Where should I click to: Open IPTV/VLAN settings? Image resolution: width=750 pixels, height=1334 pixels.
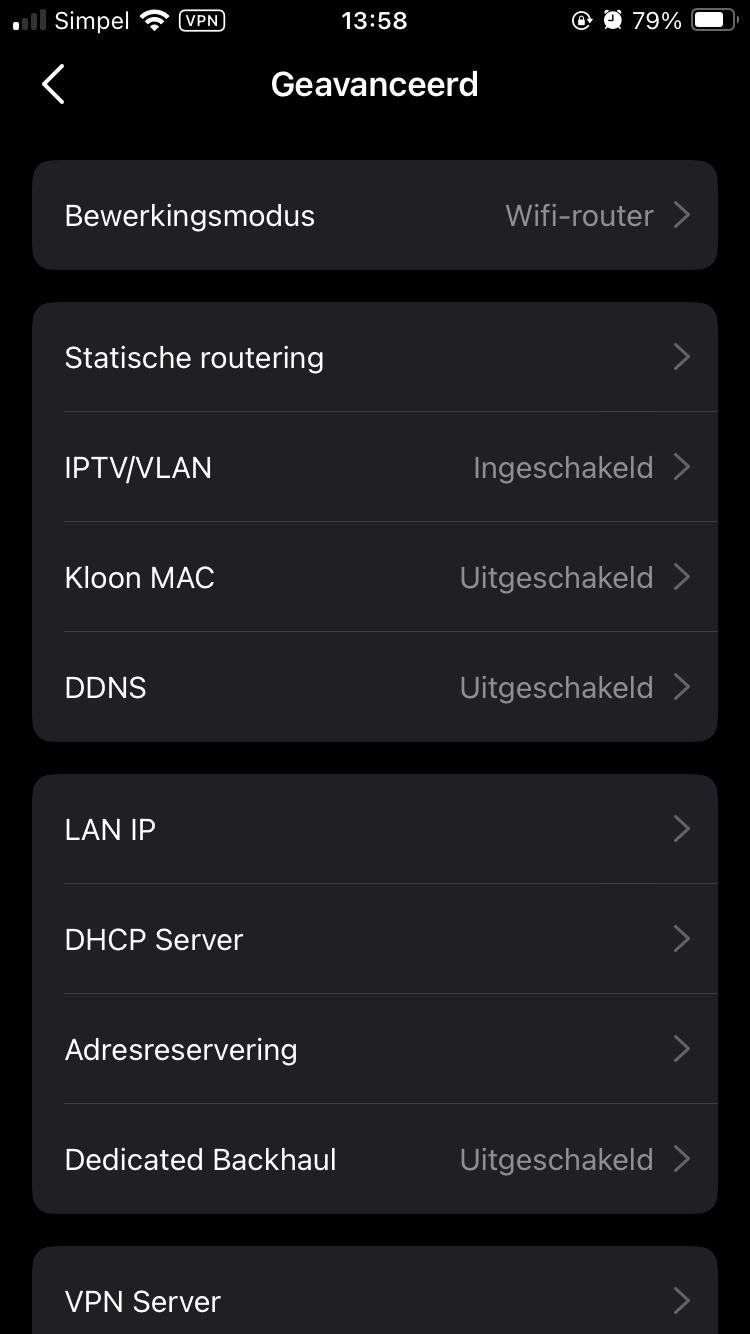375,467
